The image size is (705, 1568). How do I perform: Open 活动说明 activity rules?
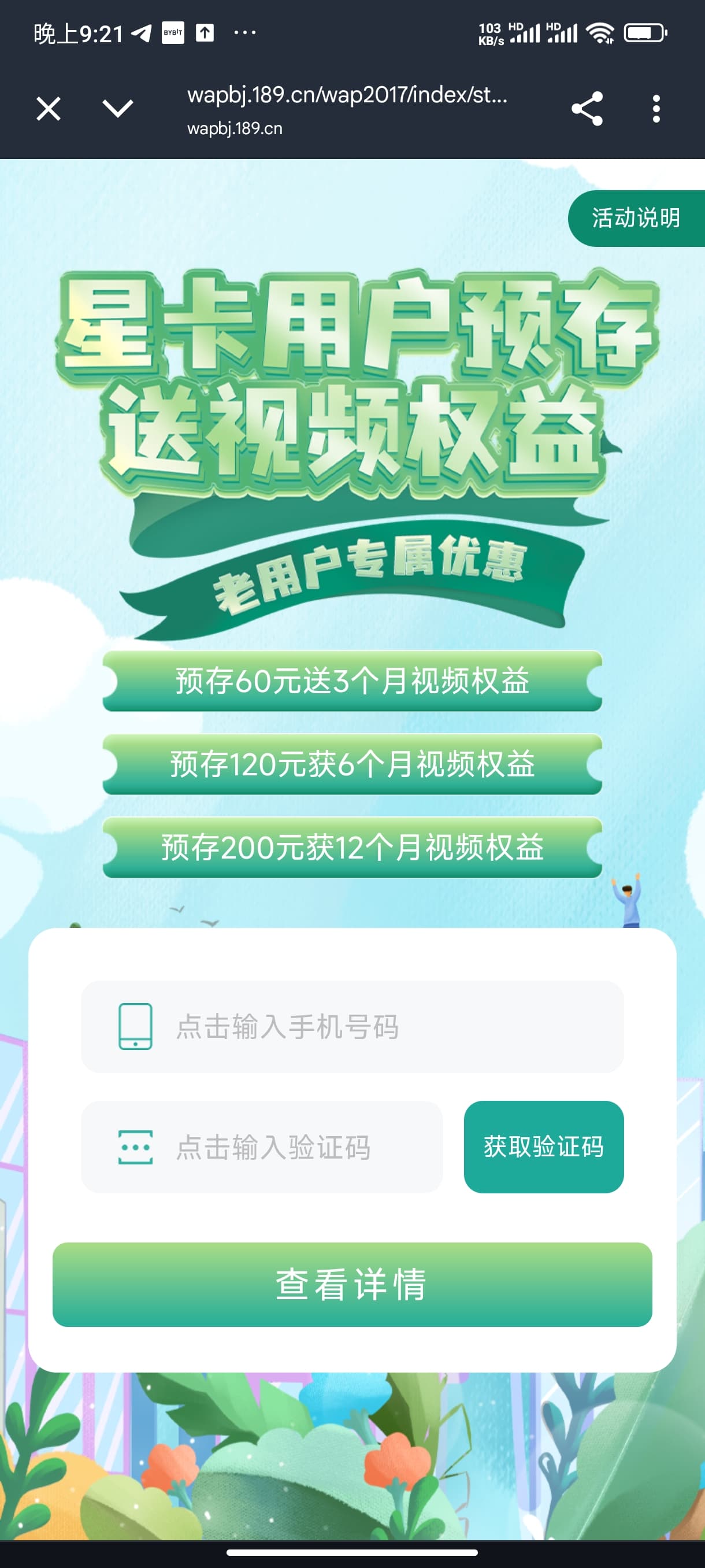tap(636, 218)
